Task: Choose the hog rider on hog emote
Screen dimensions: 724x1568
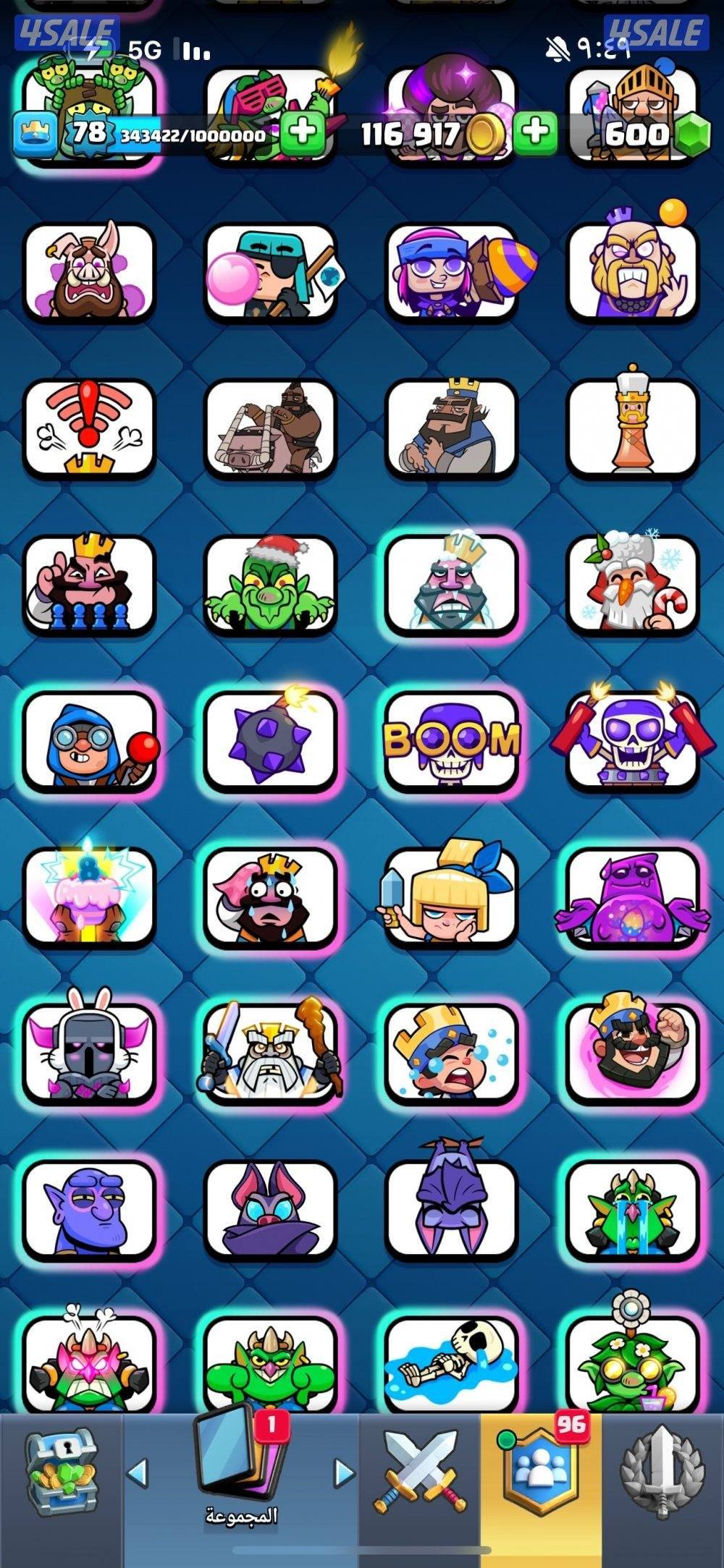Action: (x=270, y=428)
